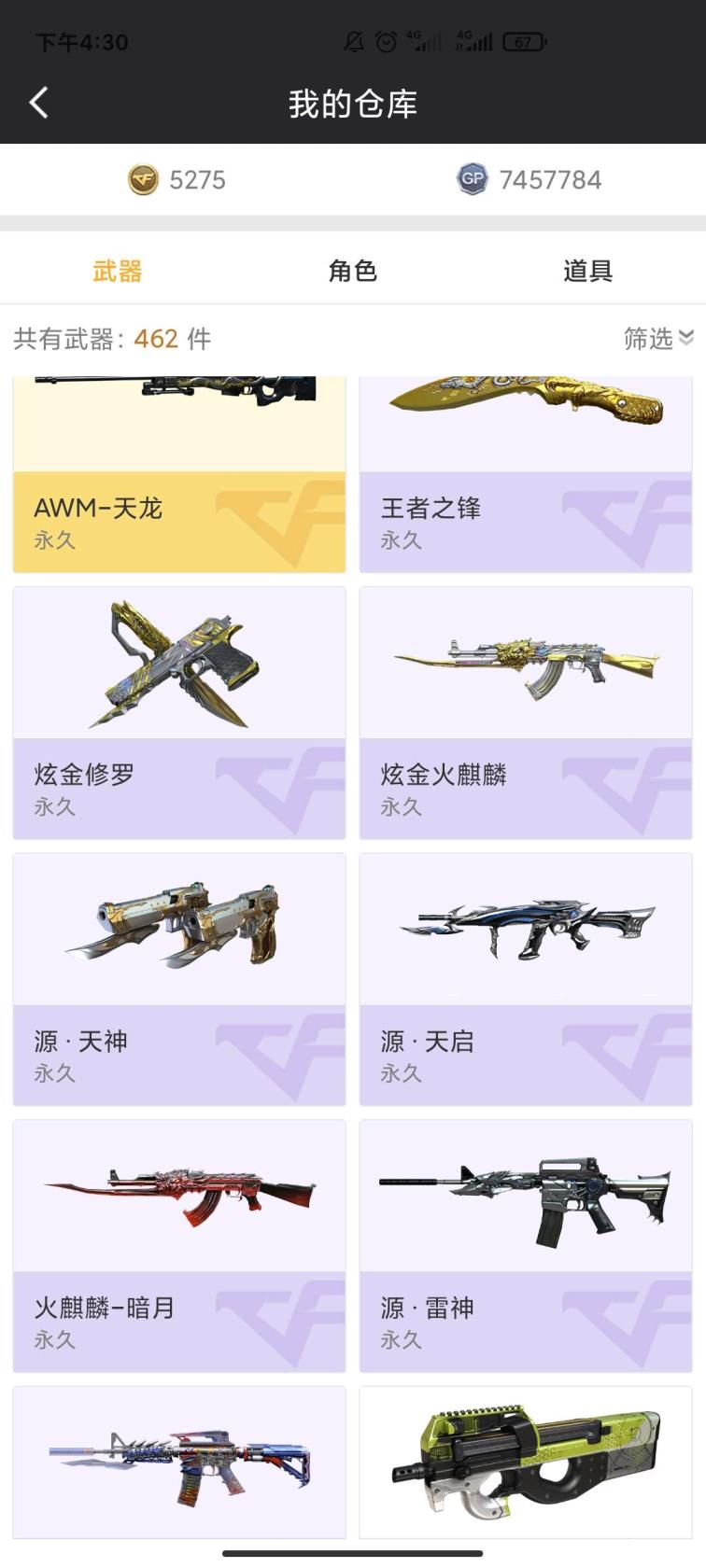706x1568 pixels.
Task: Open the 源·天启 weapon card
Action: coord(526,980)
